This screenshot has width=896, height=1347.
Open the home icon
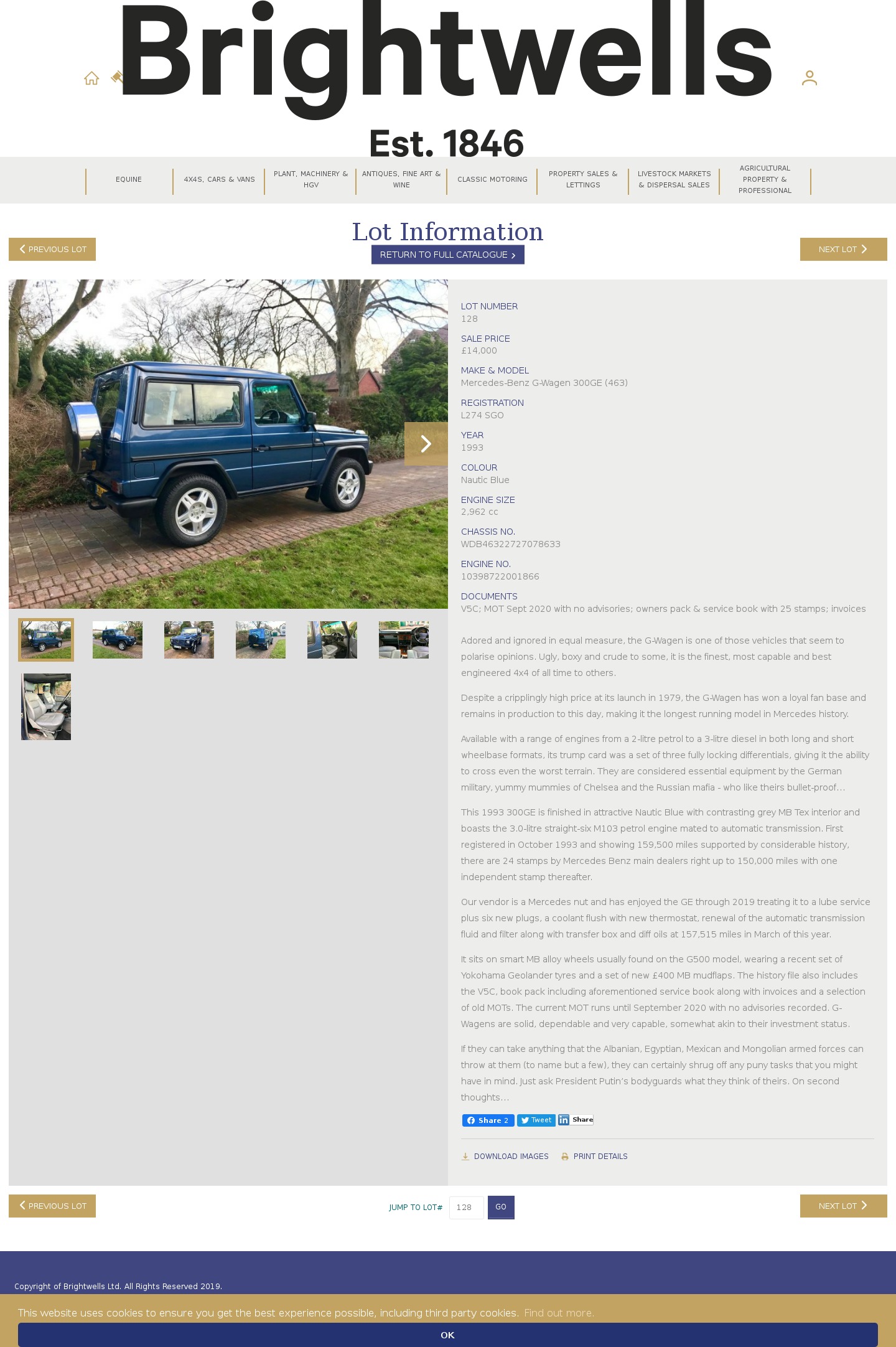pos(91,78)
